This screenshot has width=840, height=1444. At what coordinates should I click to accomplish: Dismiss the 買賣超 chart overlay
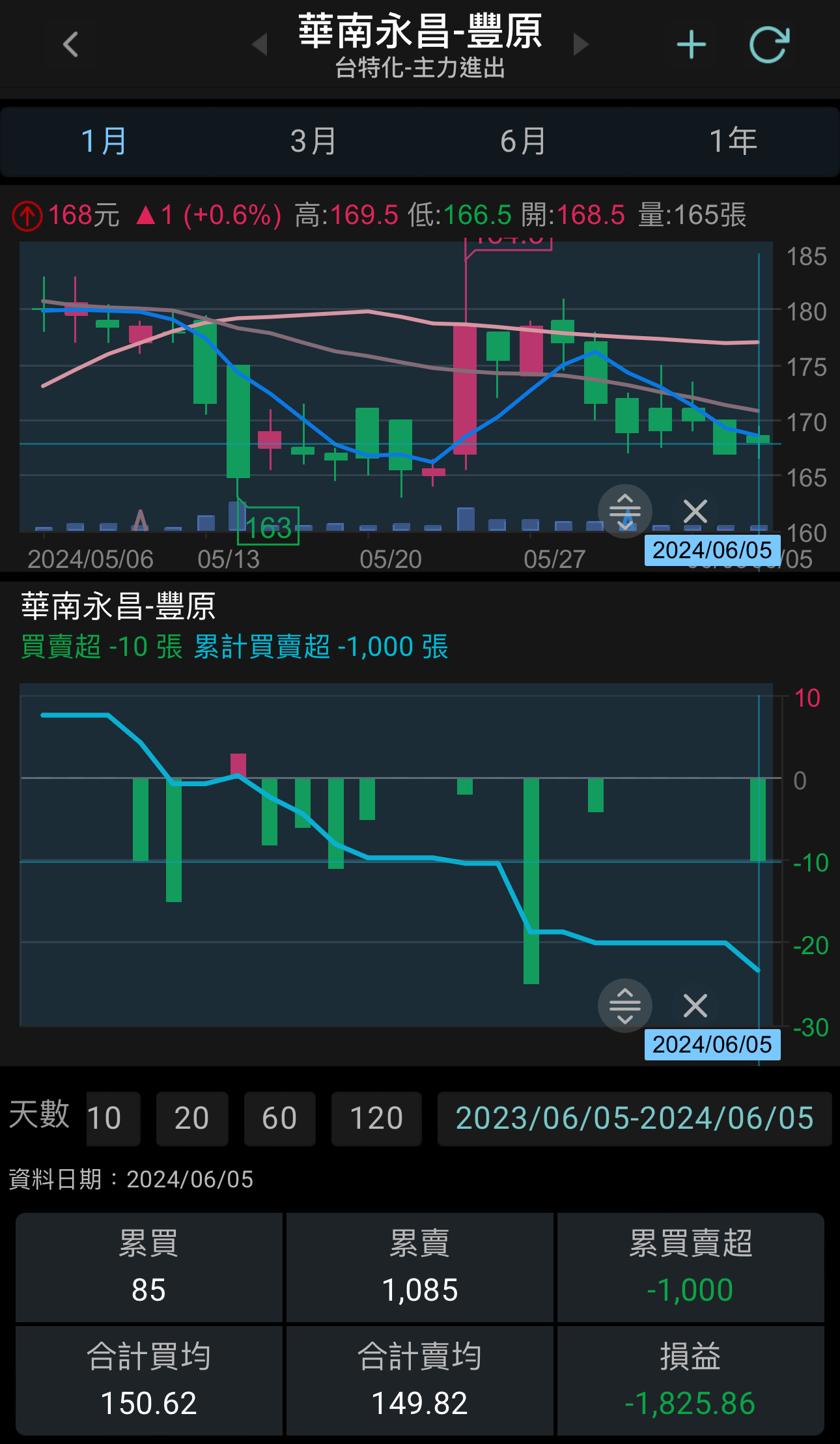pyautogui.click(x=695, y=1006)
